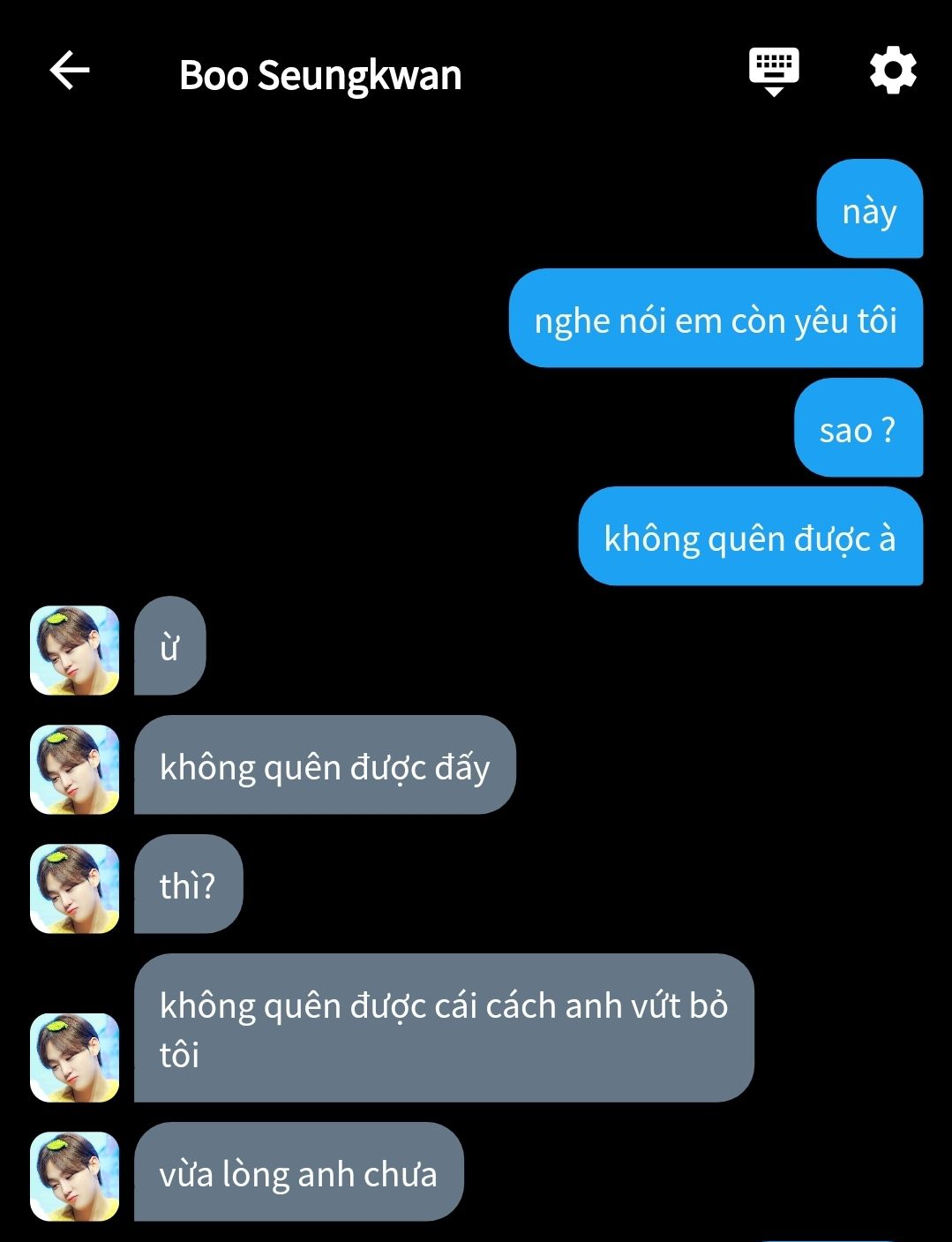Open the keyboard toggle icon
This screenshot has width=952, height=1242.
click(x=774, y=72)
